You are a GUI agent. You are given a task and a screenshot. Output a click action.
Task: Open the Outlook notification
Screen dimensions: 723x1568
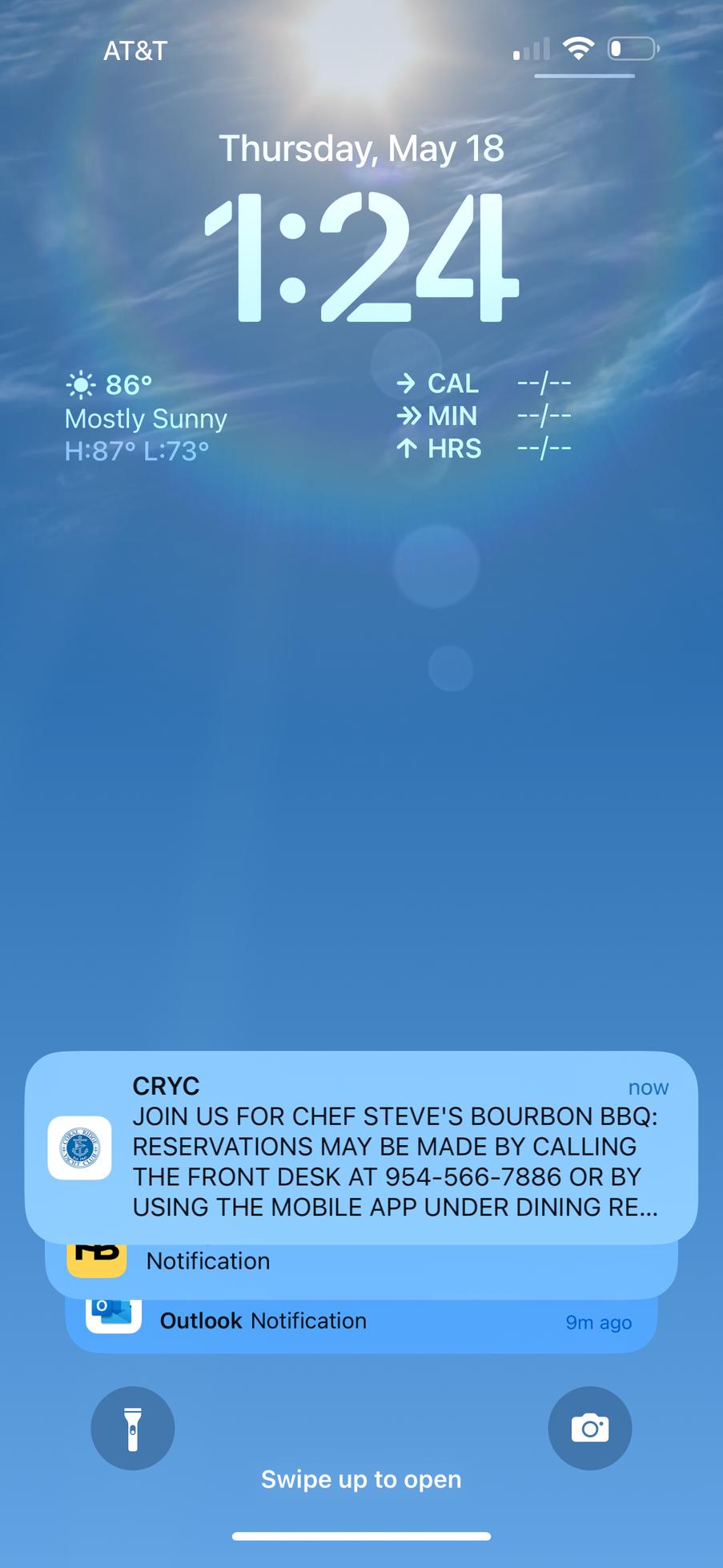pos(360,1322)
